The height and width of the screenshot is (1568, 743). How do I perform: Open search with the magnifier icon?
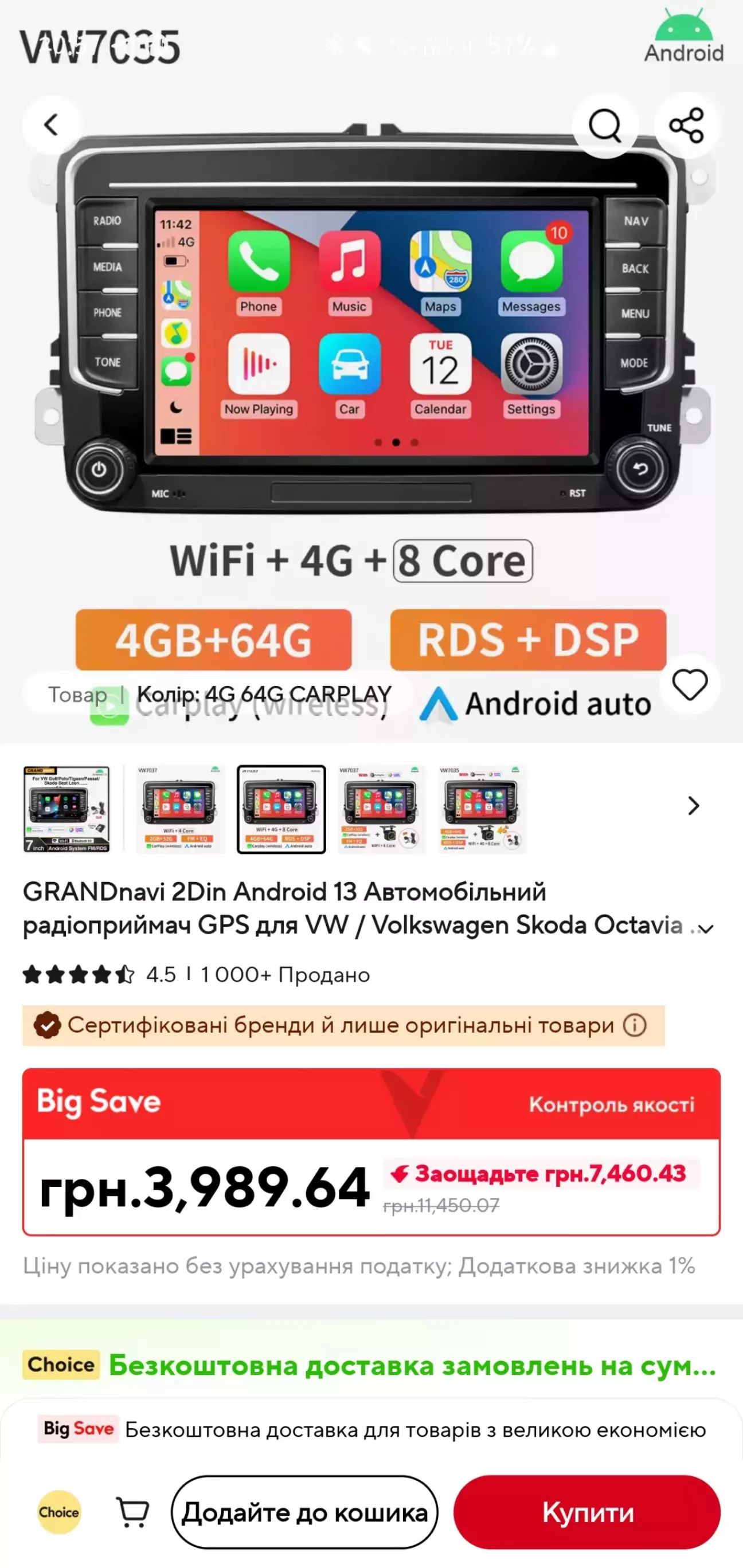[605, 126]
